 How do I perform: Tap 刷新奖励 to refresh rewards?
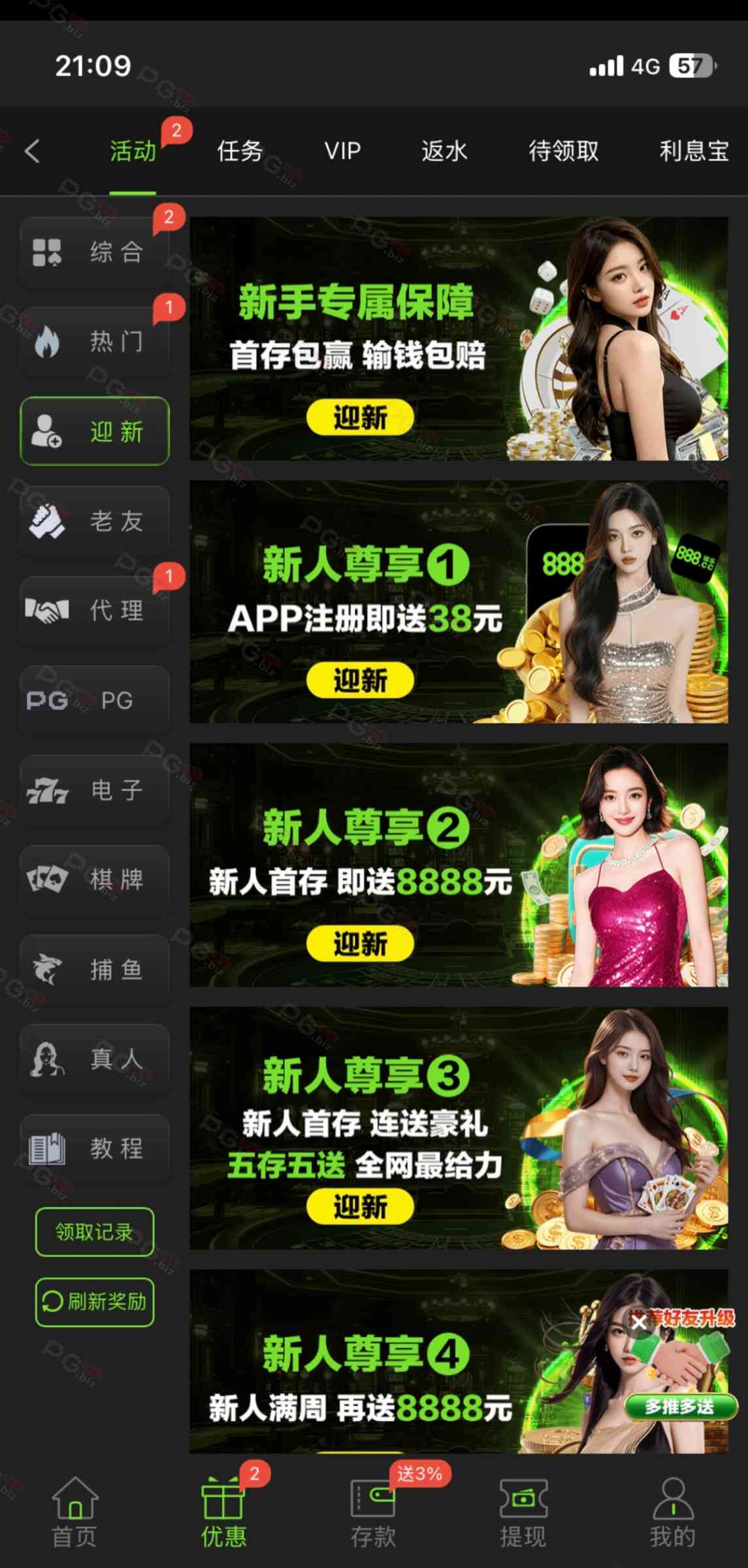pos(95,1302)
